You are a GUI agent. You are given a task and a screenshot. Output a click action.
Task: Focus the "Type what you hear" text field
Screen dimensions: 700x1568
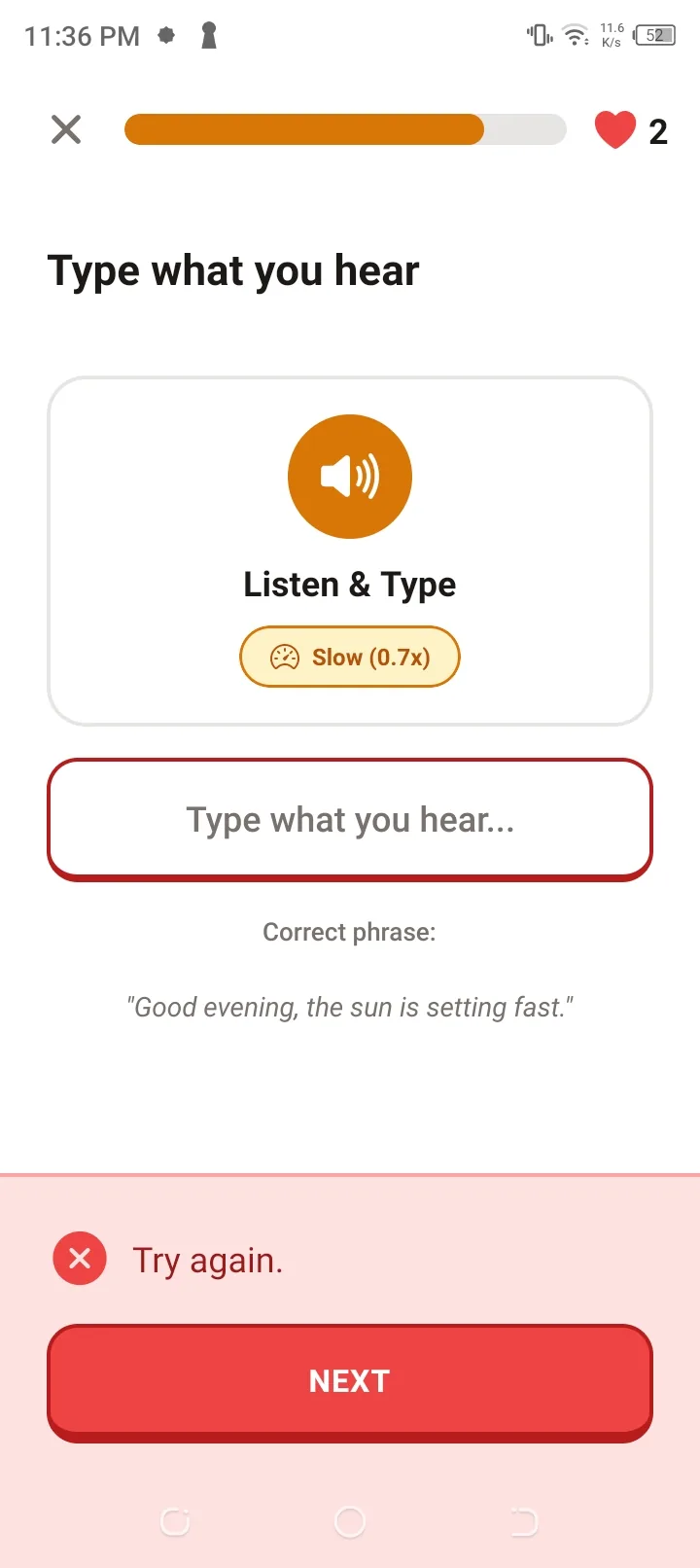pyautogui.click(x=350, y=820)
